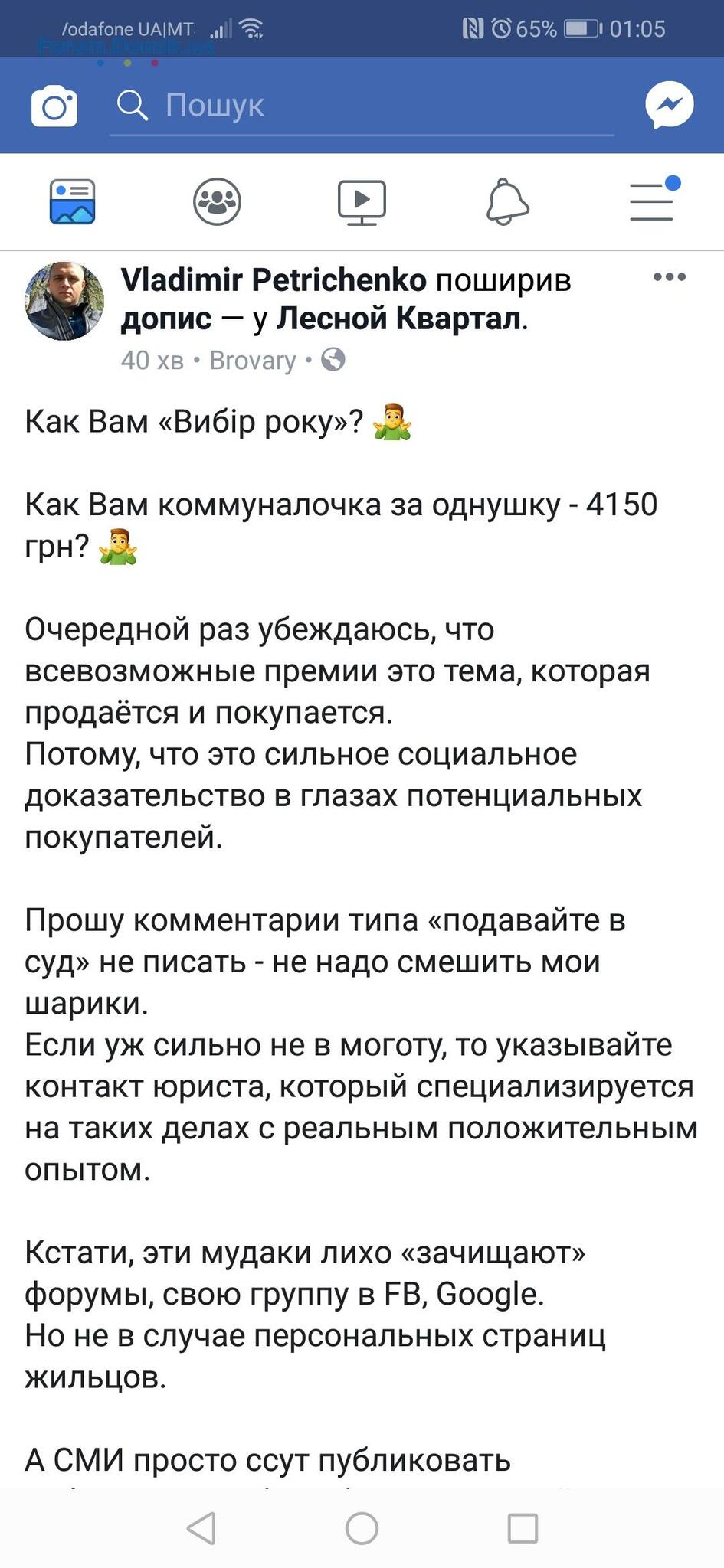This screenshot has height=1568, width=724.
Task: Open Messenger chats
Action: tap(669, 105)
